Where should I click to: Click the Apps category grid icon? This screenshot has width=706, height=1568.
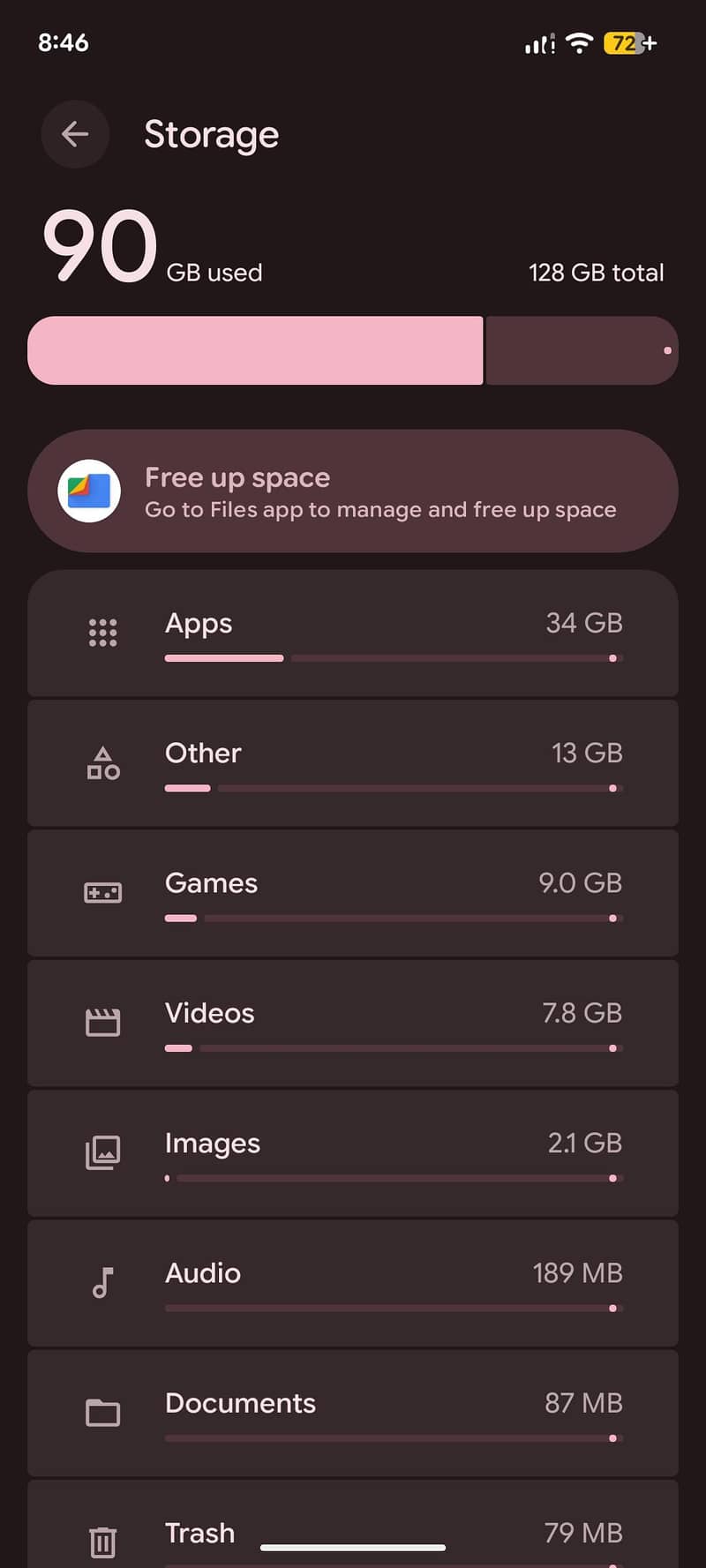(102, 633)
